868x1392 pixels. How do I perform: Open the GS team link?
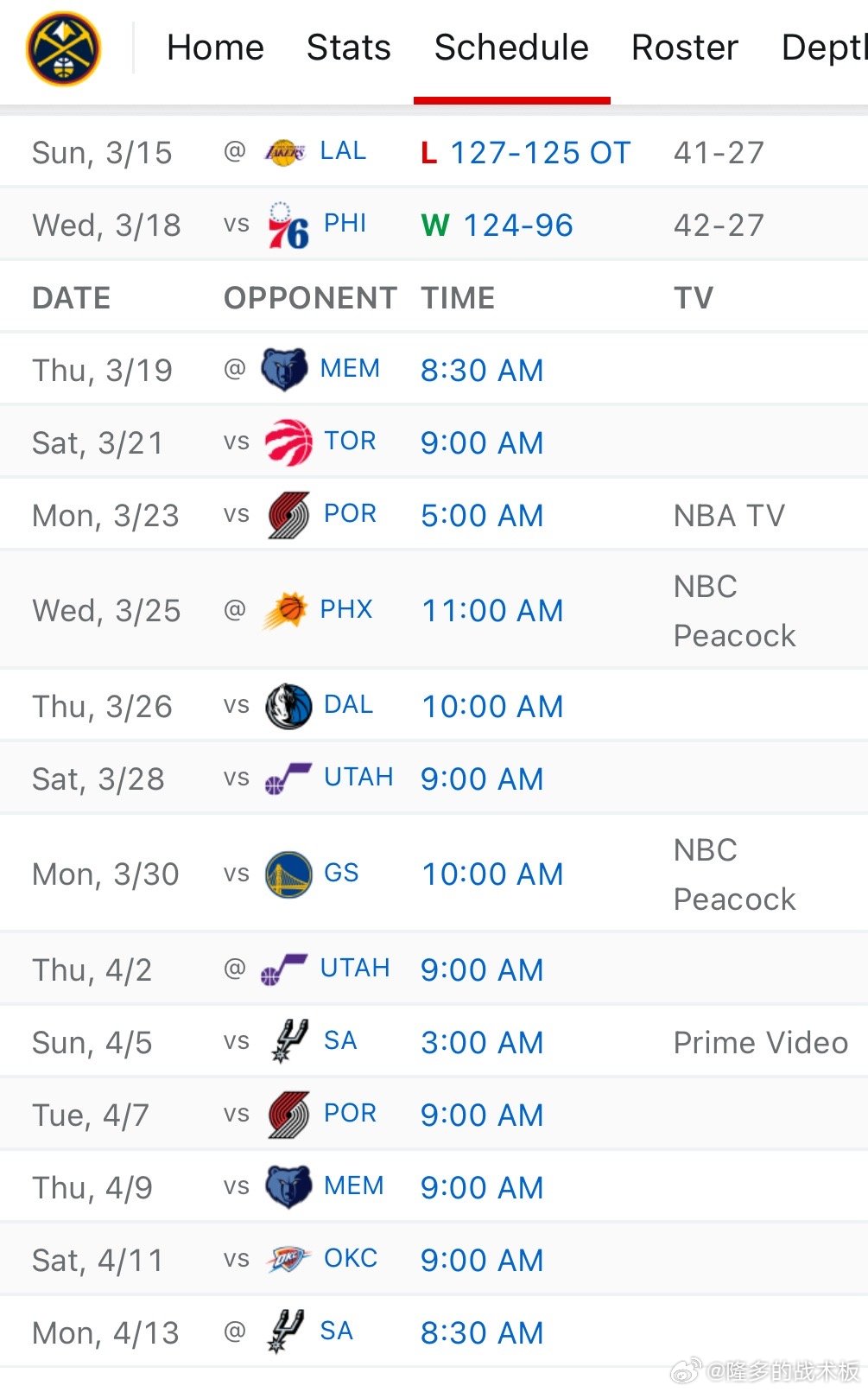341,873
